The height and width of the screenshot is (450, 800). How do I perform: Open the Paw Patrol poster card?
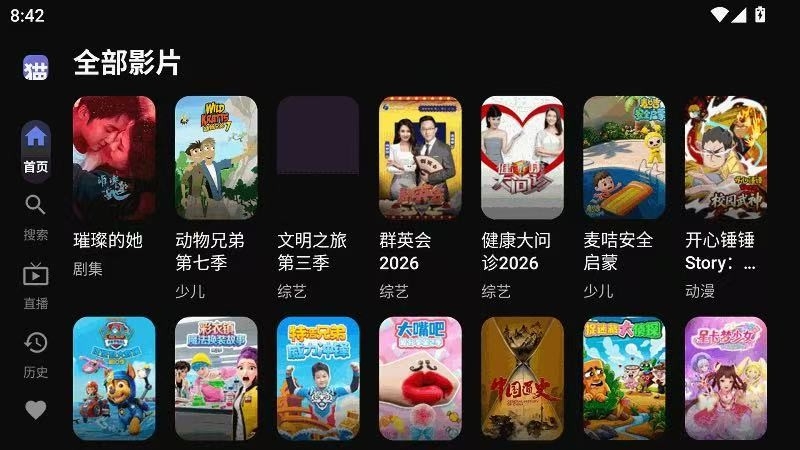tap(114, 378)
